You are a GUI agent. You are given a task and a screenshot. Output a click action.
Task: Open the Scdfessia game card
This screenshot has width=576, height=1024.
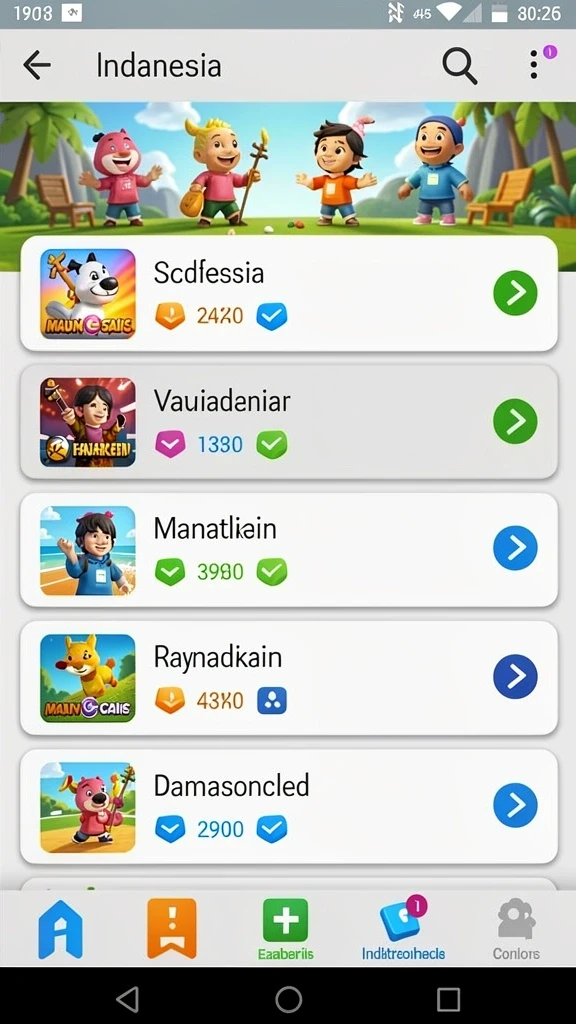[289, 294]
